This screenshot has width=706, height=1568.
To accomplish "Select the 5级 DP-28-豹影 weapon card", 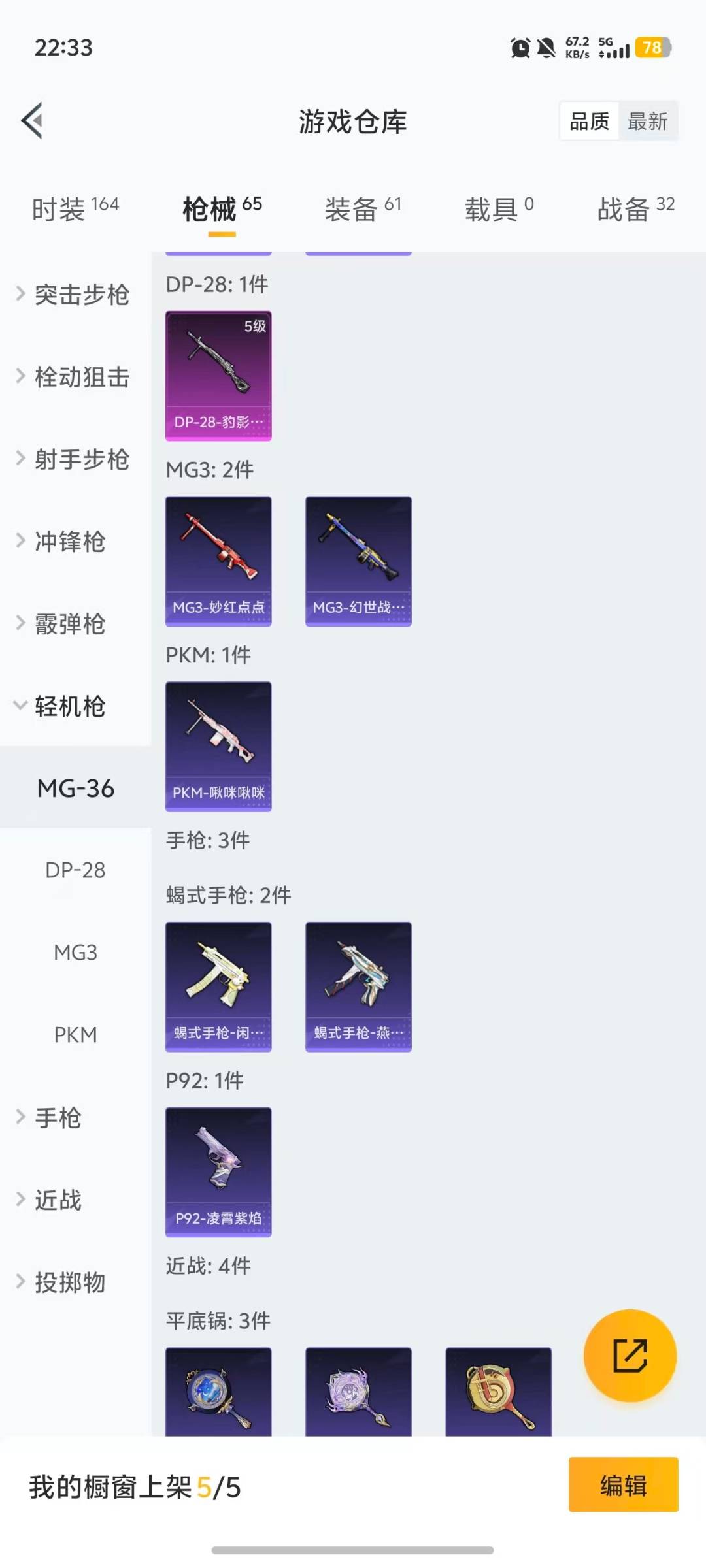I will click(x=218, y=376).
